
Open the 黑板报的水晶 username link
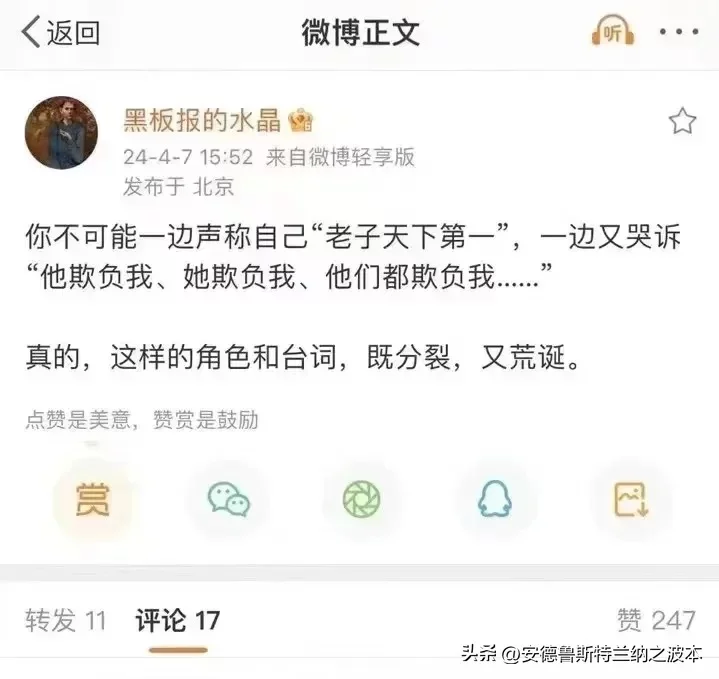click(x=201, y=121)
